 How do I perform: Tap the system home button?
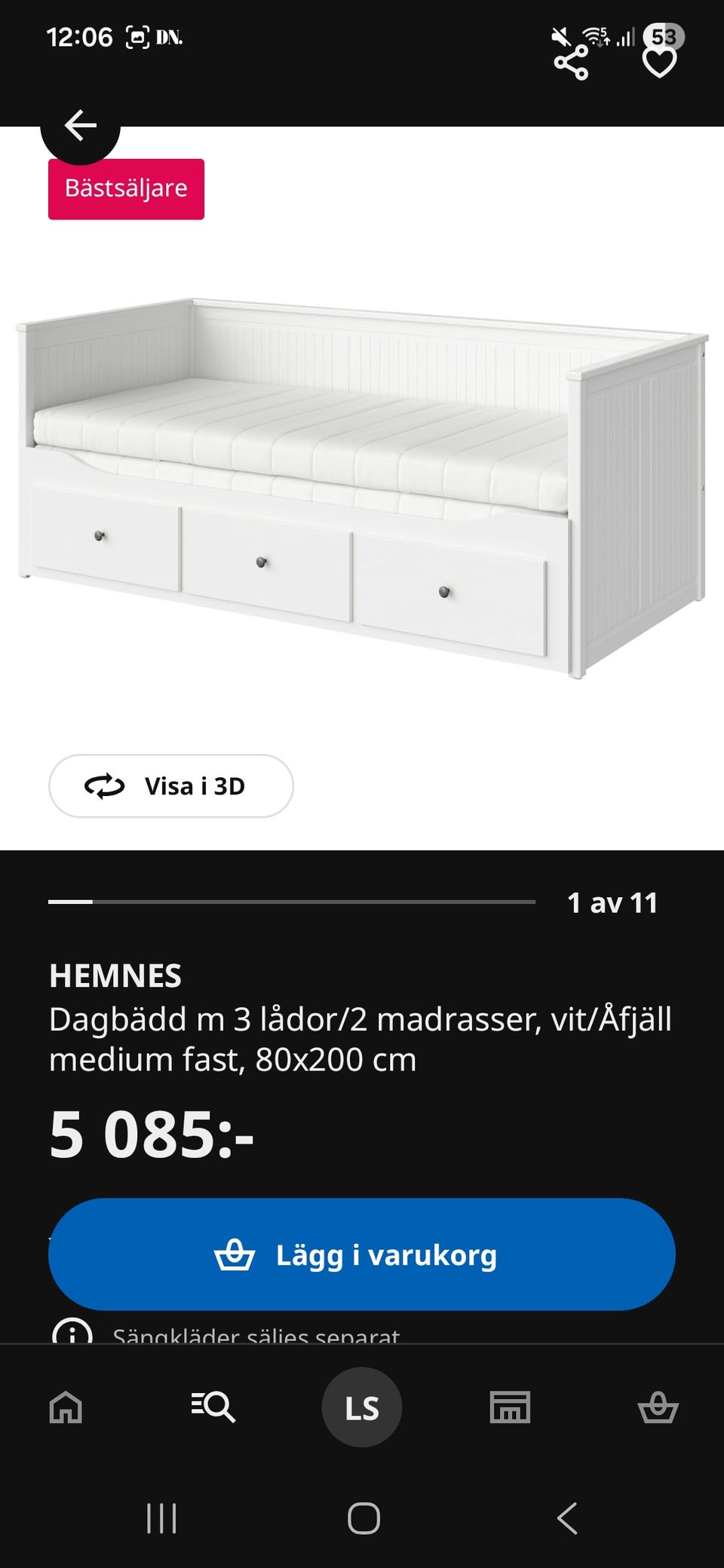(364, 1518)
